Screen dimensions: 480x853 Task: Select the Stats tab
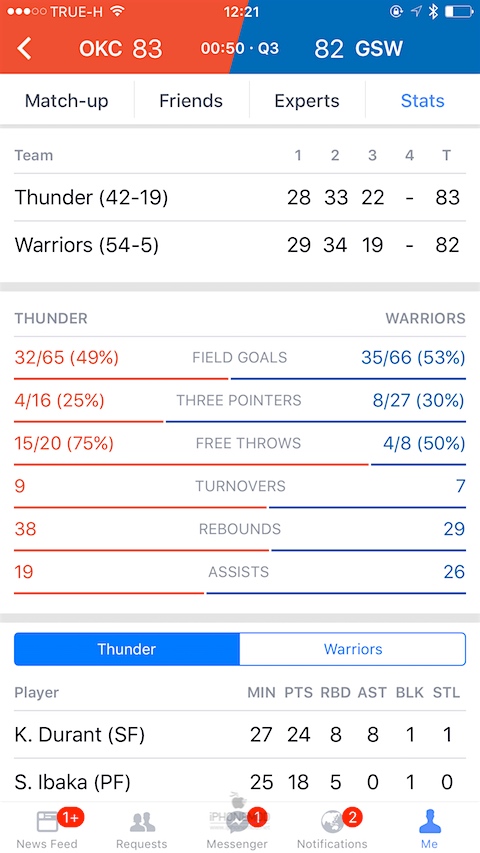pos(423,101)
